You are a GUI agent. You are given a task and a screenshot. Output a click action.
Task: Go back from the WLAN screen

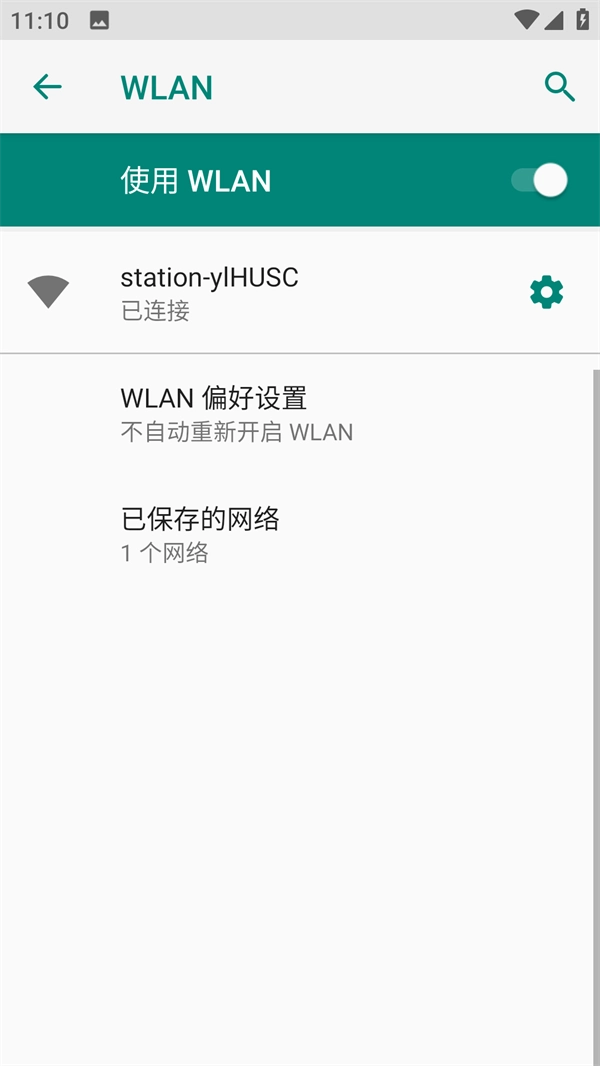(47, 87)
